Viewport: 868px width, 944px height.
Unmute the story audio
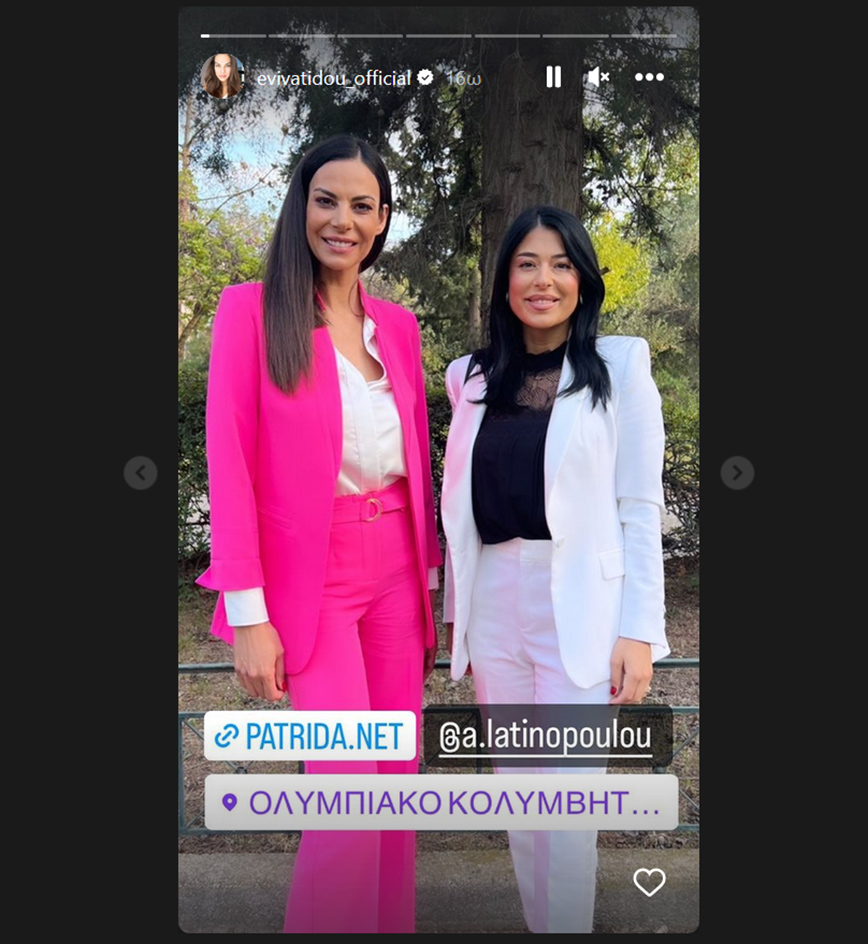(599, 77)
